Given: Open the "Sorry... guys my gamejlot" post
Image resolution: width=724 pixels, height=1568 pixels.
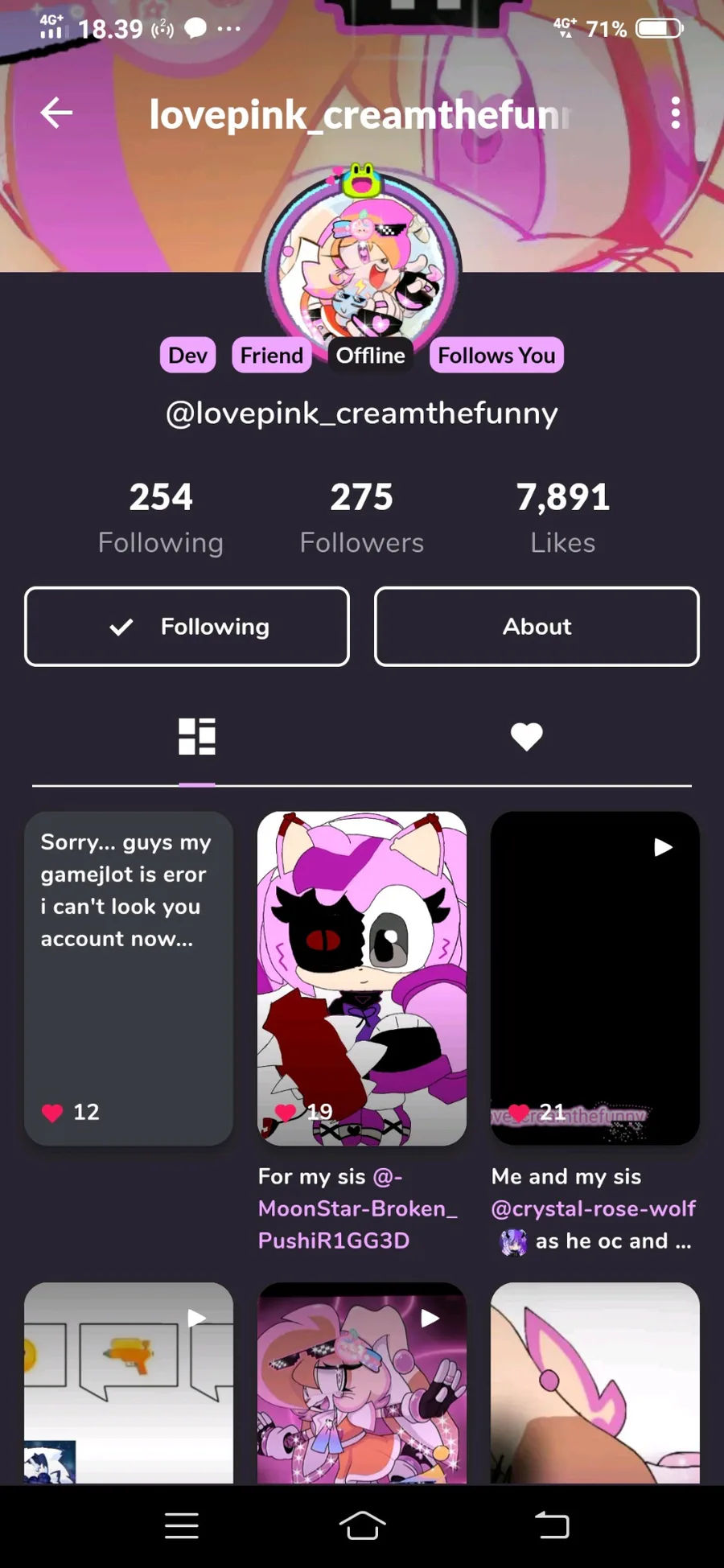Looking at the screenshot, I should pos(129,978).
